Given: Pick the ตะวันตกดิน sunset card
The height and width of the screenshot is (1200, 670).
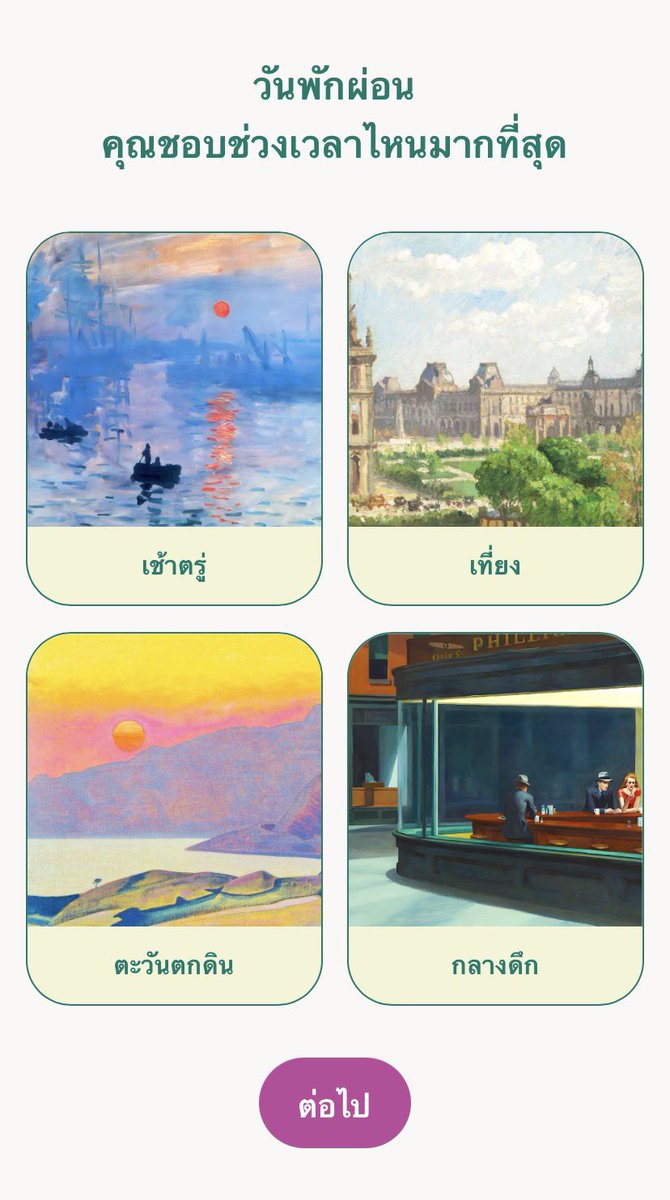Looking at the screenshot, I should click(174, 819).
